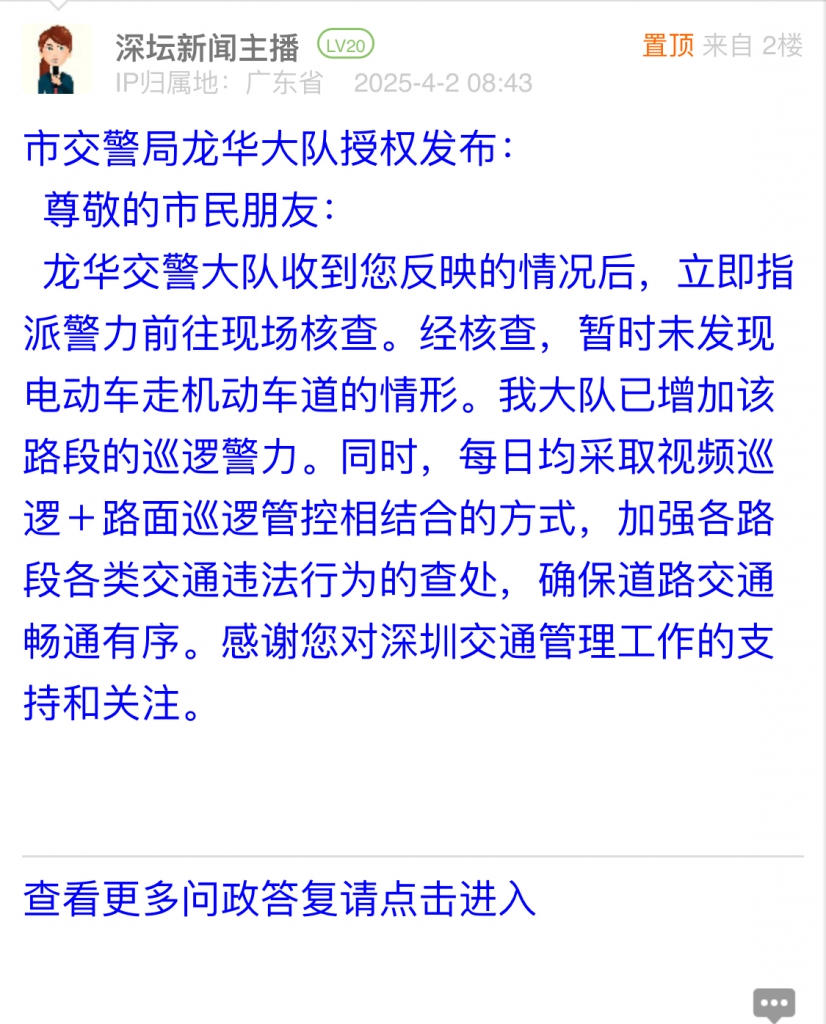Open 查看更多问政答复请点击进入 link

point(280,899)
